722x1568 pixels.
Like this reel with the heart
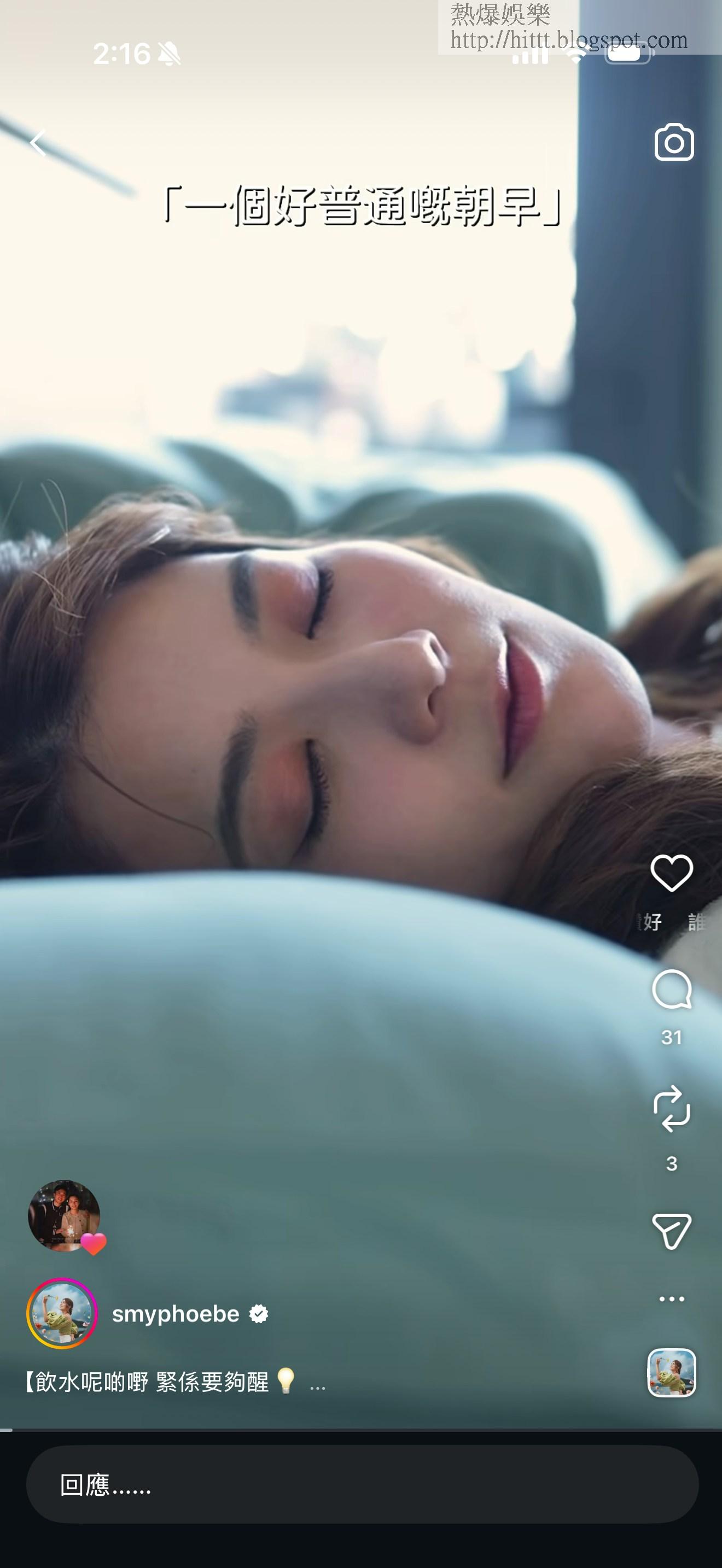tap(672, 872)
